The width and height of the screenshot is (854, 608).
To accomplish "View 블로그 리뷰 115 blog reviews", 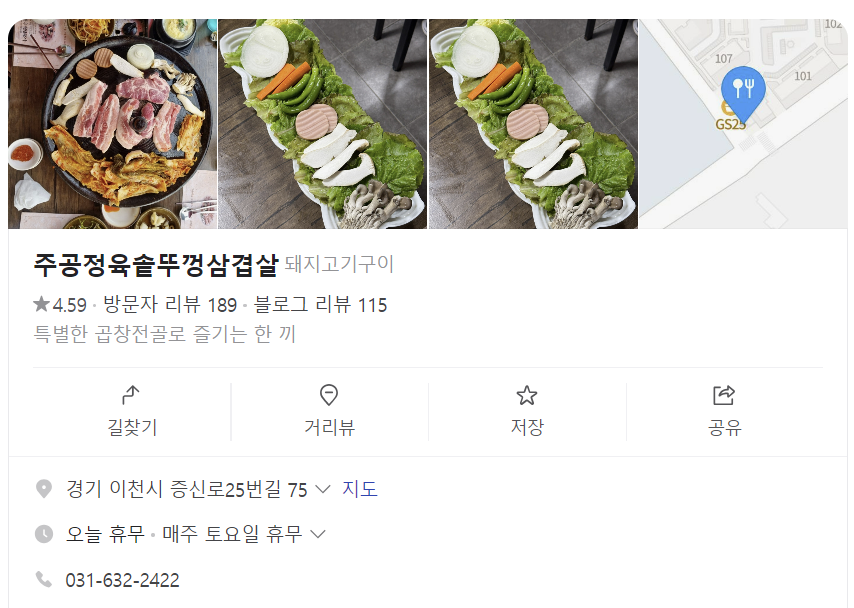I will tap(320, 305).
